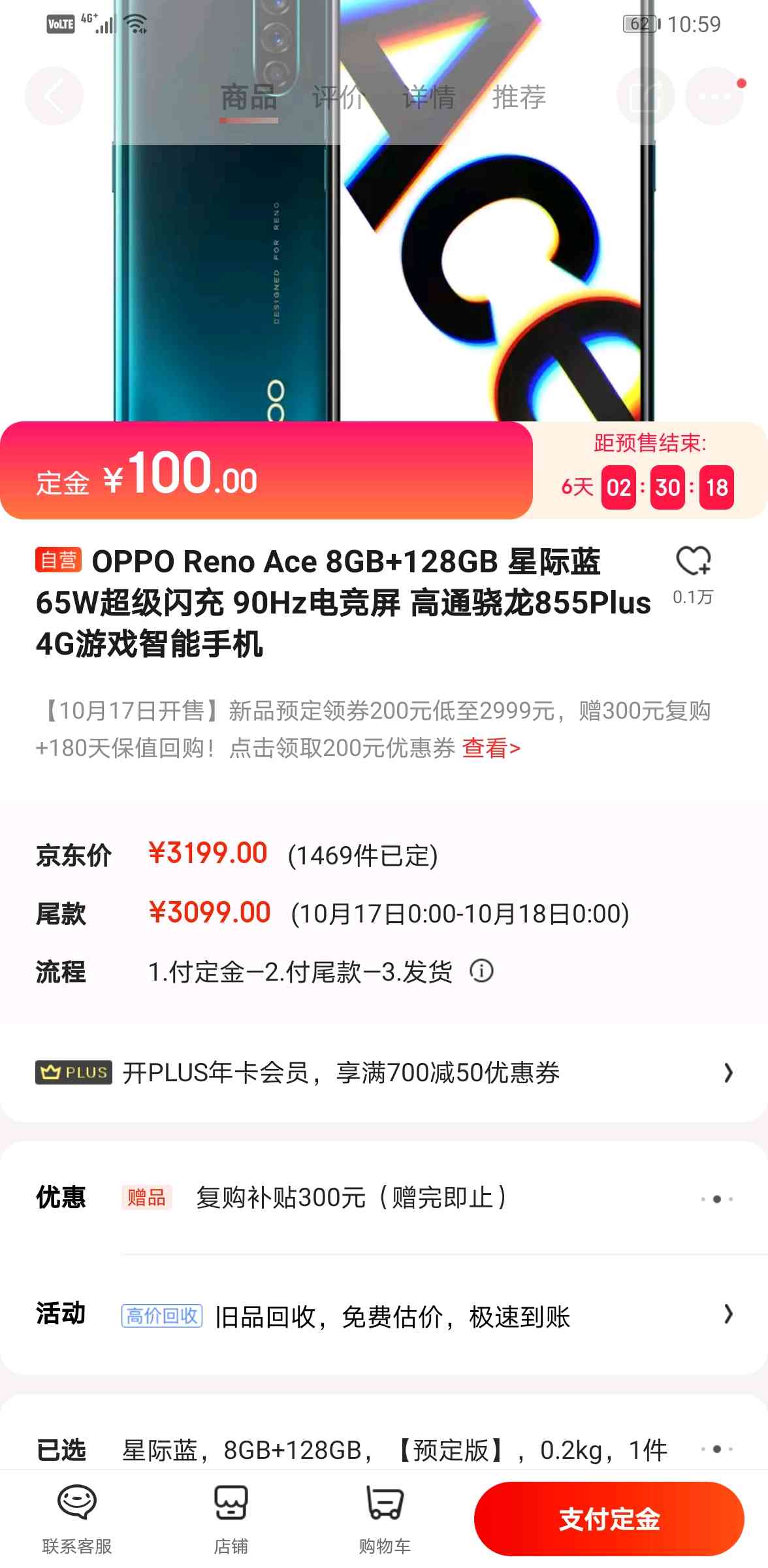Switch to the 详情 tab
The width and height of the screenshot is (768, 1568).
(x=428, y=97)
